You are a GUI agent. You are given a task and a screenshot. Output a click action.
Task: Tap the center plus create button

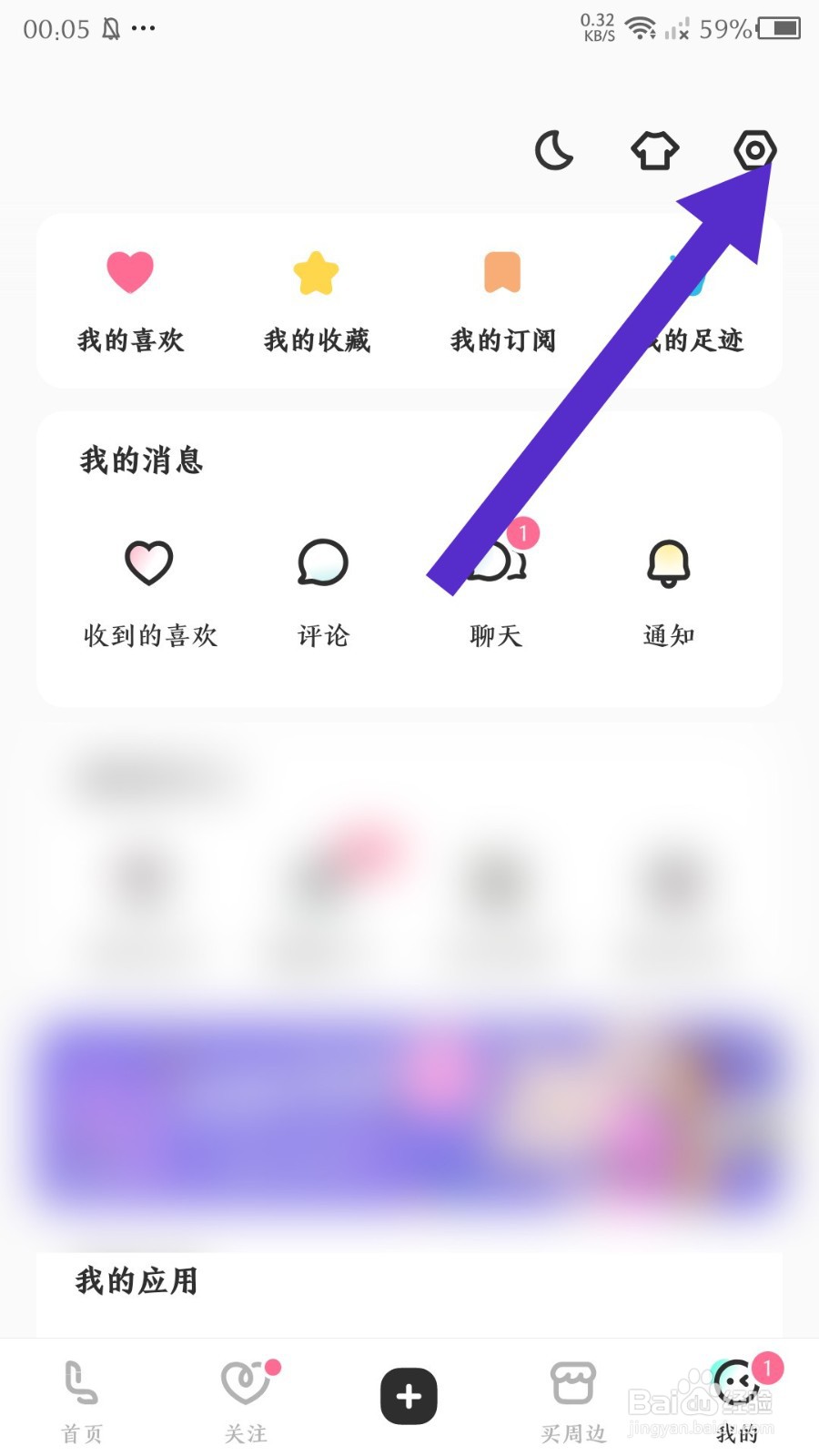[409, 1396]
